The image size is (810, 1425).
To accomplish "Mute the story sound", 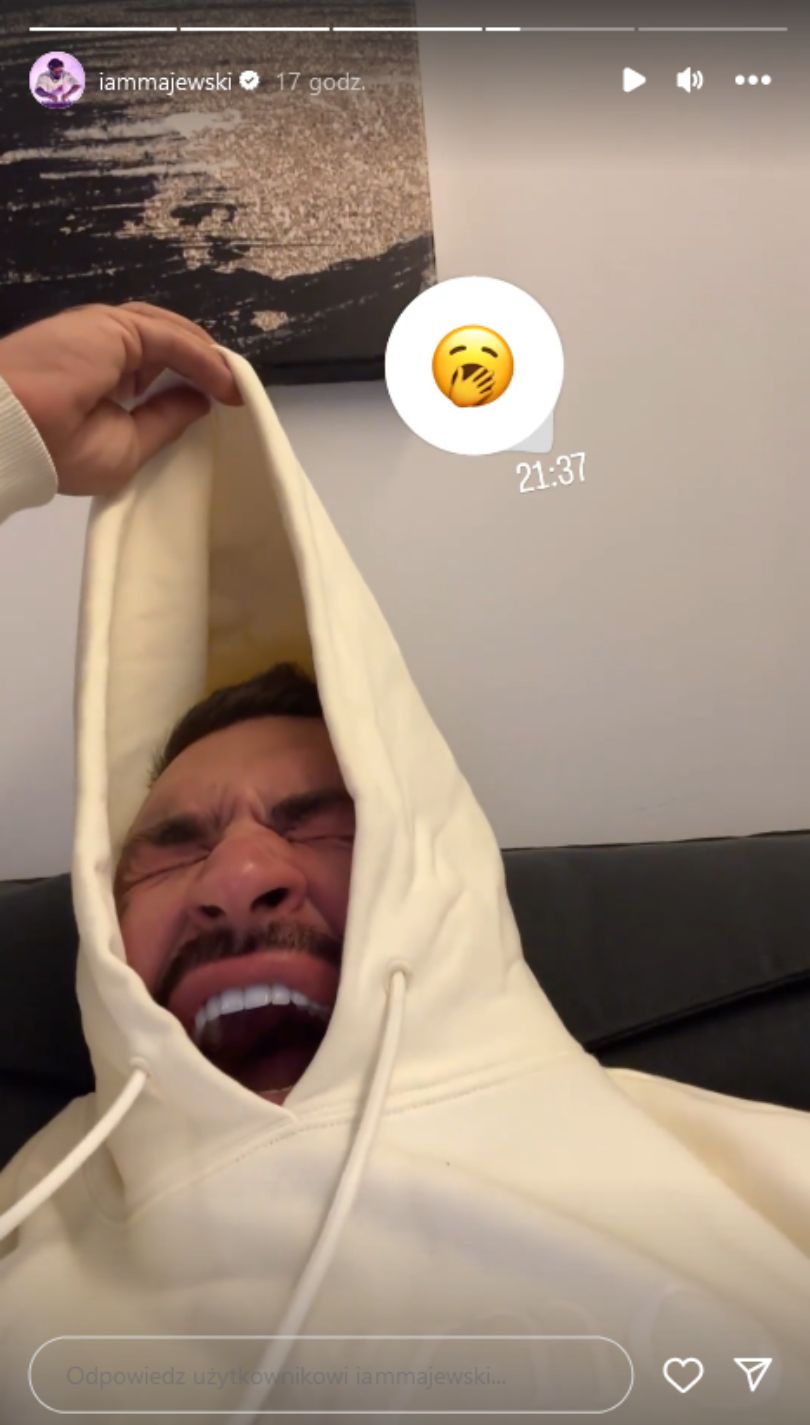I will coord(689,80).
